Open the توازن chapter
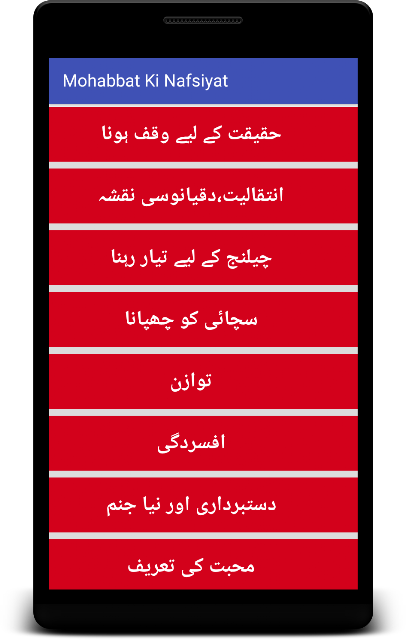Image resolution: width=406 pixels, height=640 pixels. click(x=203, y=382)
